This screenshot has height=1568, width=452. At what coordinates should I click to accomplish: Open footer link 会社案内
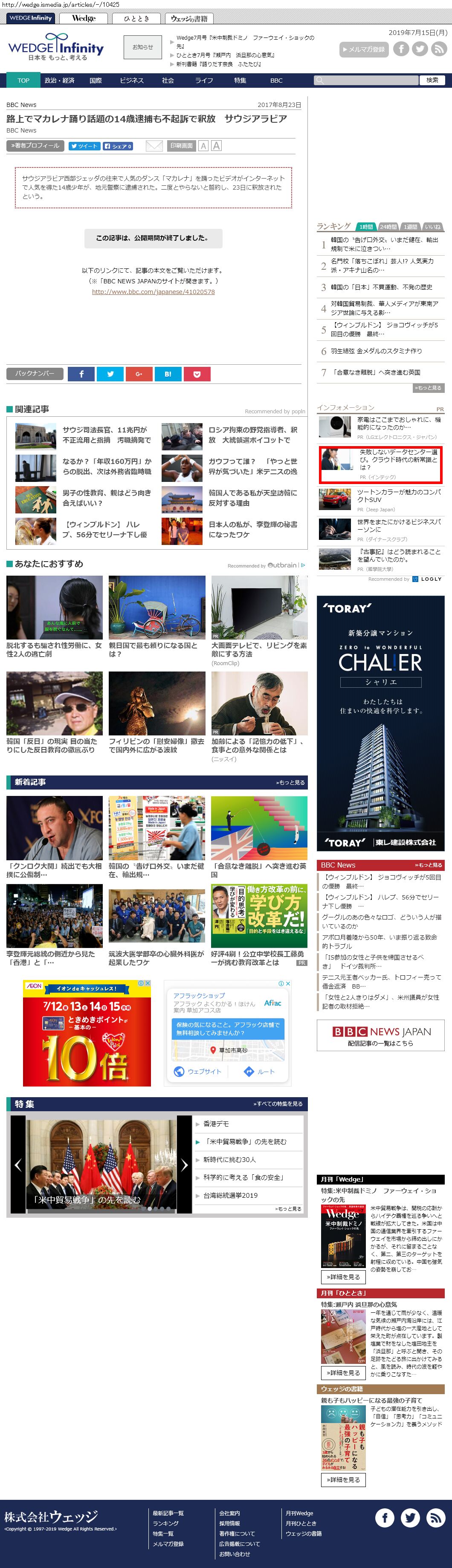coord(230,1513)
